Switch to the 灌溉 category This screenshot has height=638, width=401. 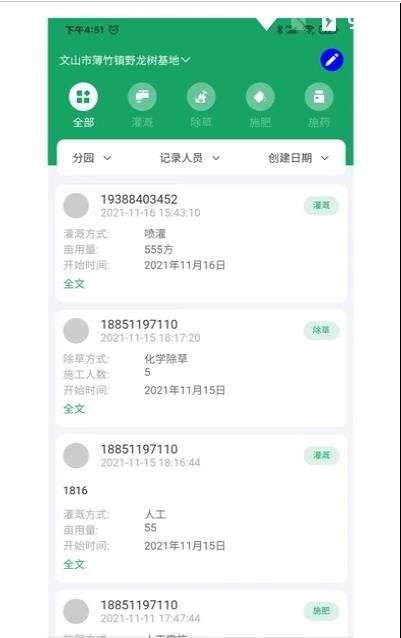(x=142, y=105)
